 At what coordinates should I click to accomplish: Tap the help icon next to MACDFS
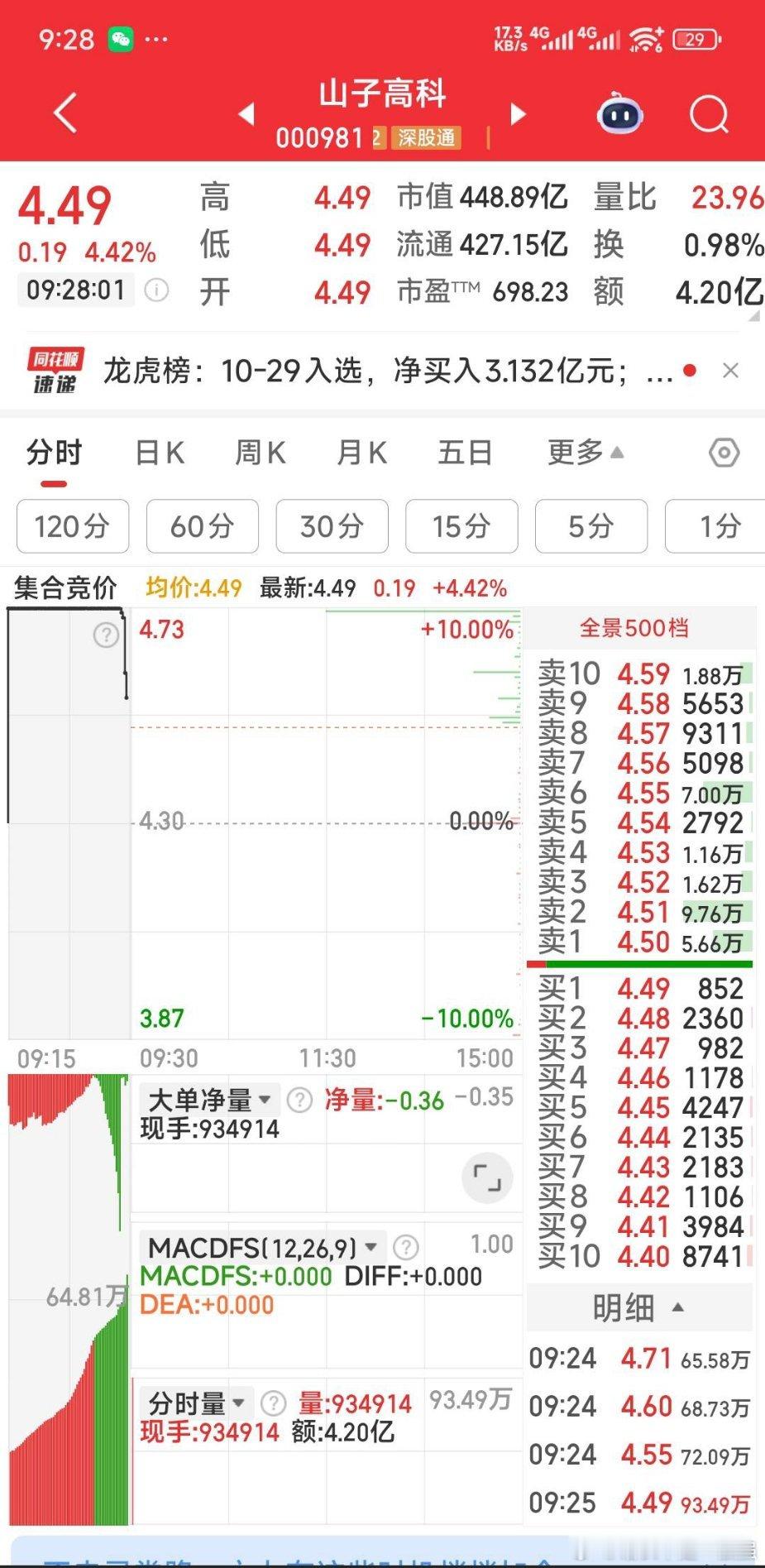point(404,1244)
